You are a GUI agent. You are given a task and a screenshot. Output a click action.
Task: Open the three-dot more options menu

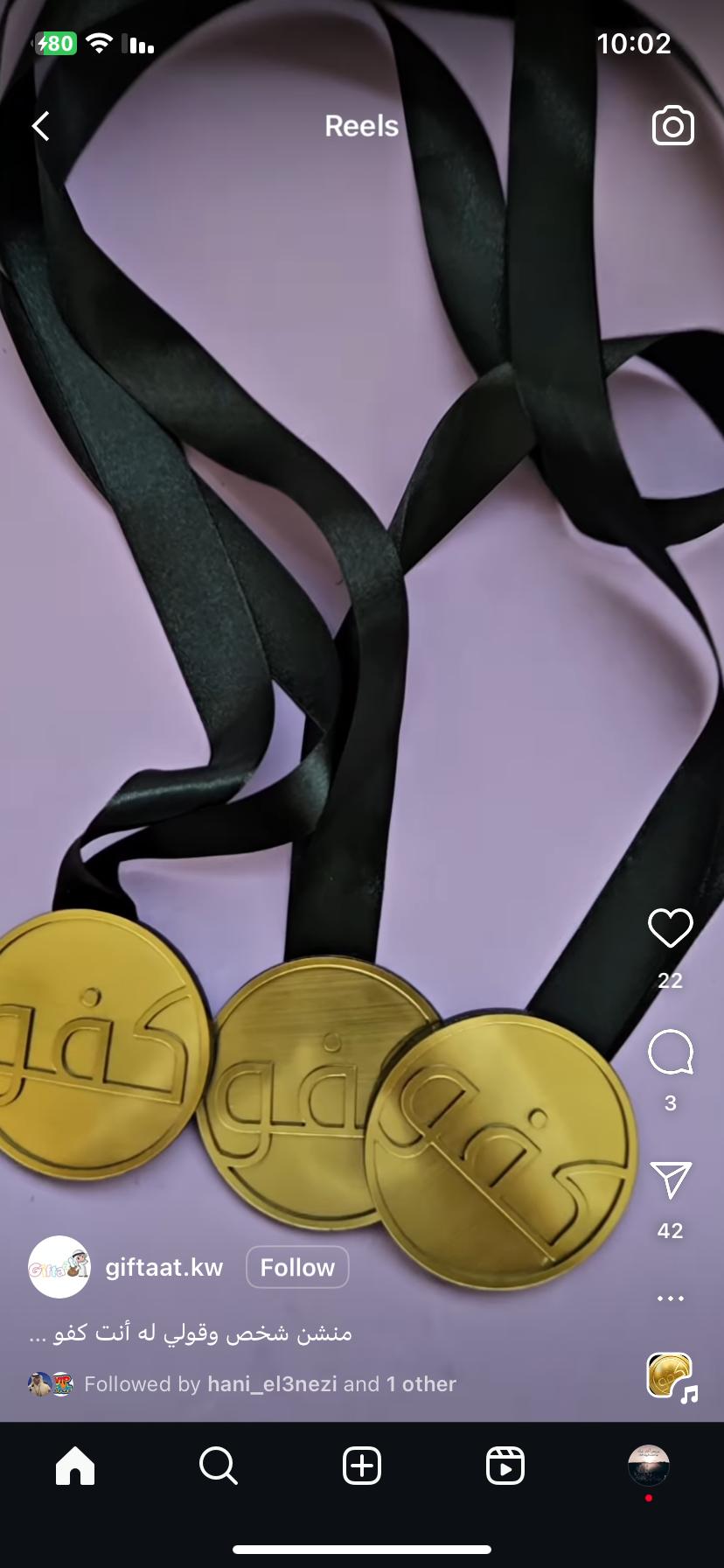point(670,1298)
